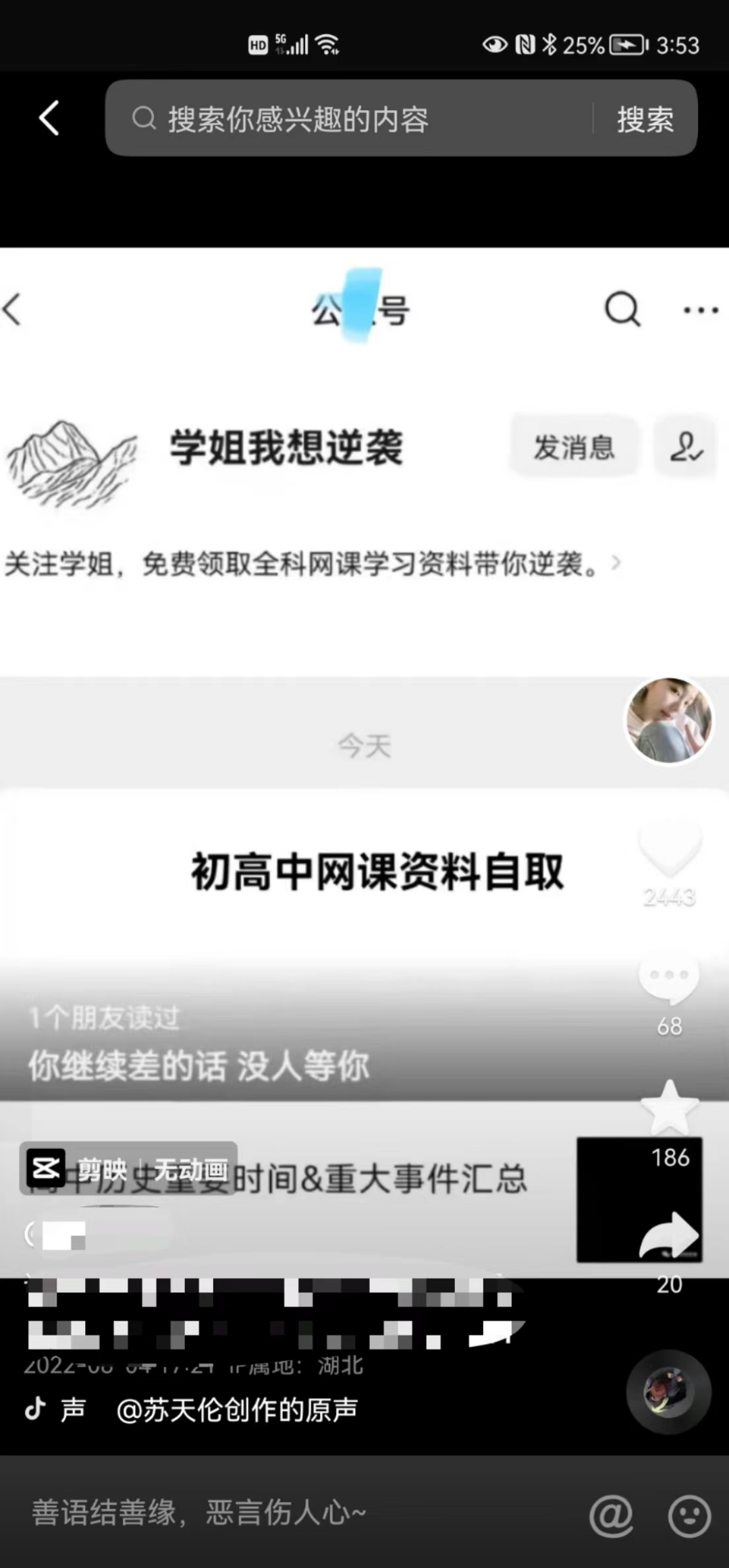Open the video author's avatar

(x=668, y=721)
